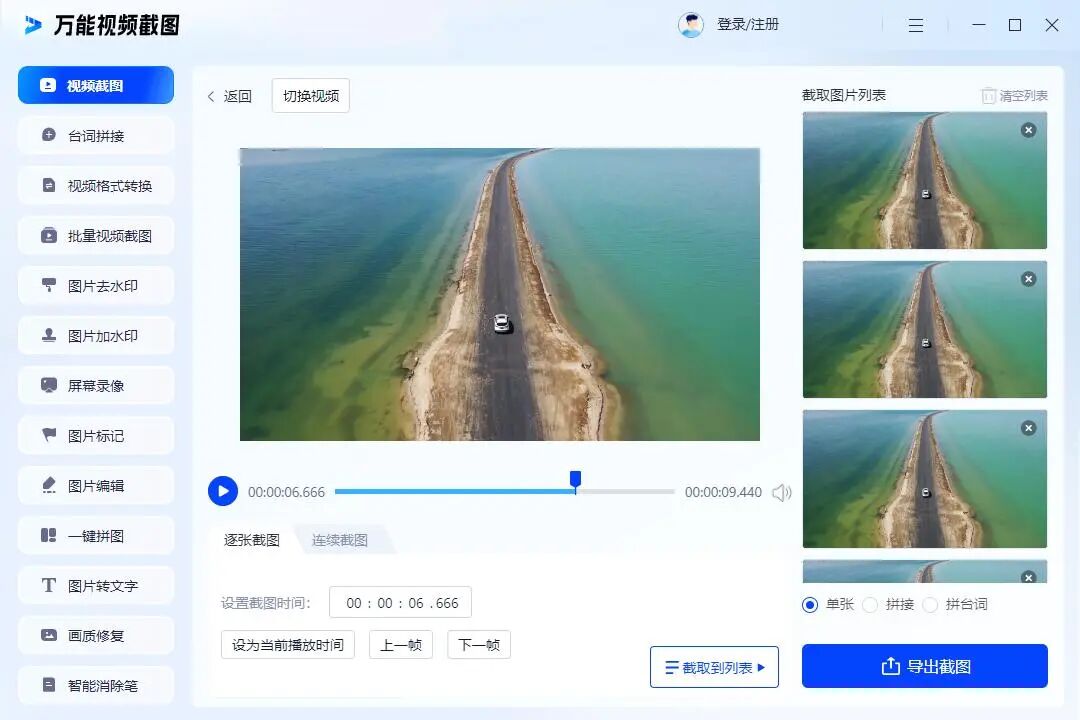Go back with 返回
The height and width of the screenshot is (720, 1080).
tap(229, 96)
